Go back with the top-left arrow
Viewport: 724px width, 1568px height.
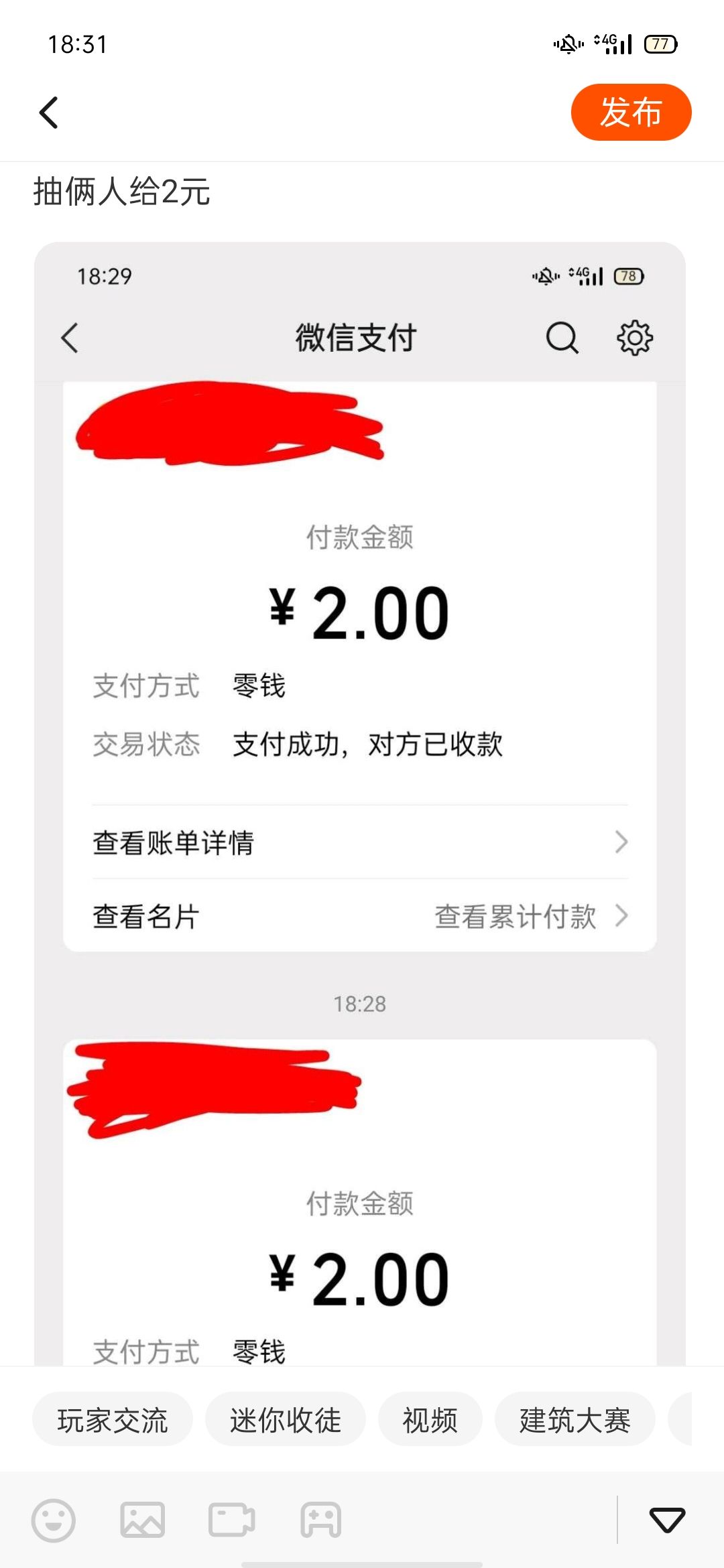tap(48, 112)
